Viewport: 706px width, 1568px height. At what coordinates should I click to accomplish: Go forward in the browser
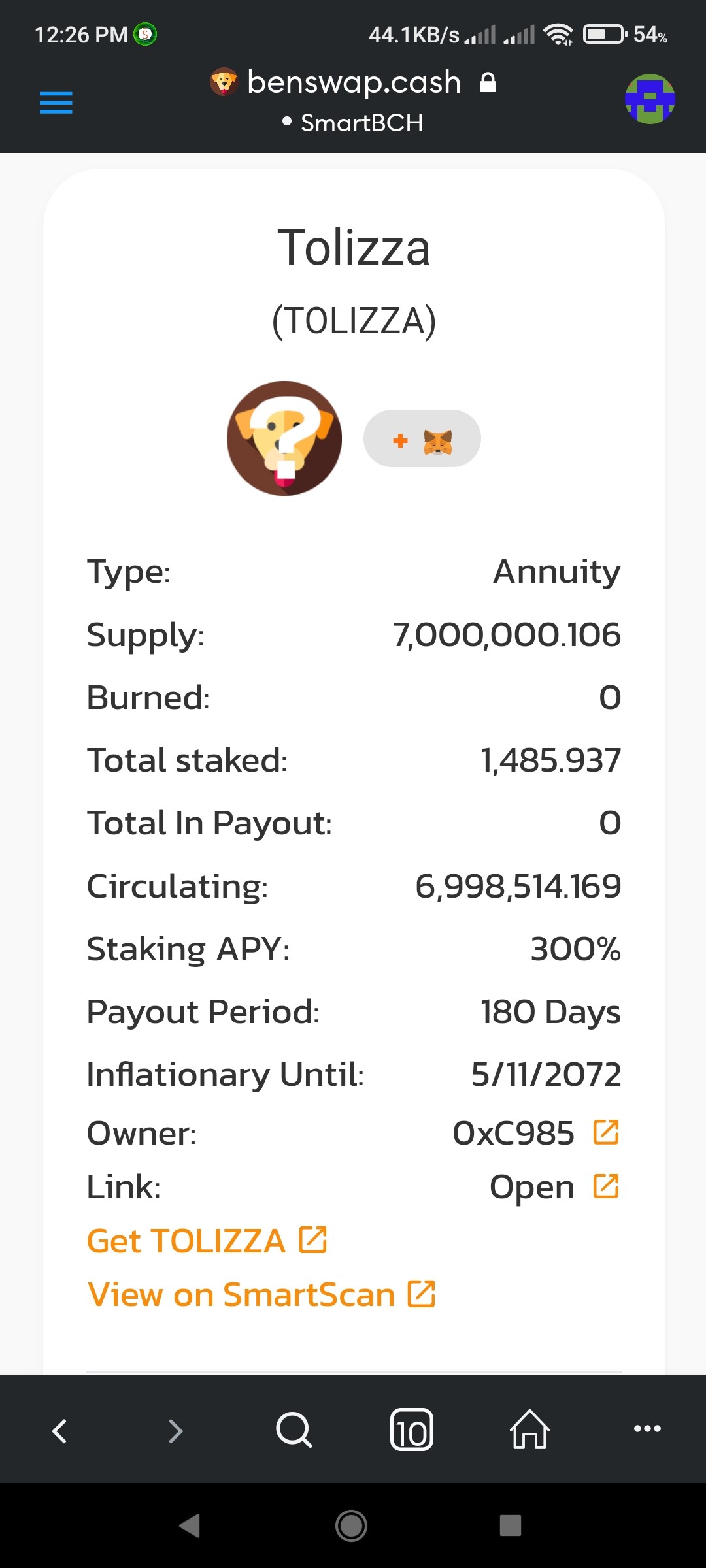point(176,1430)
